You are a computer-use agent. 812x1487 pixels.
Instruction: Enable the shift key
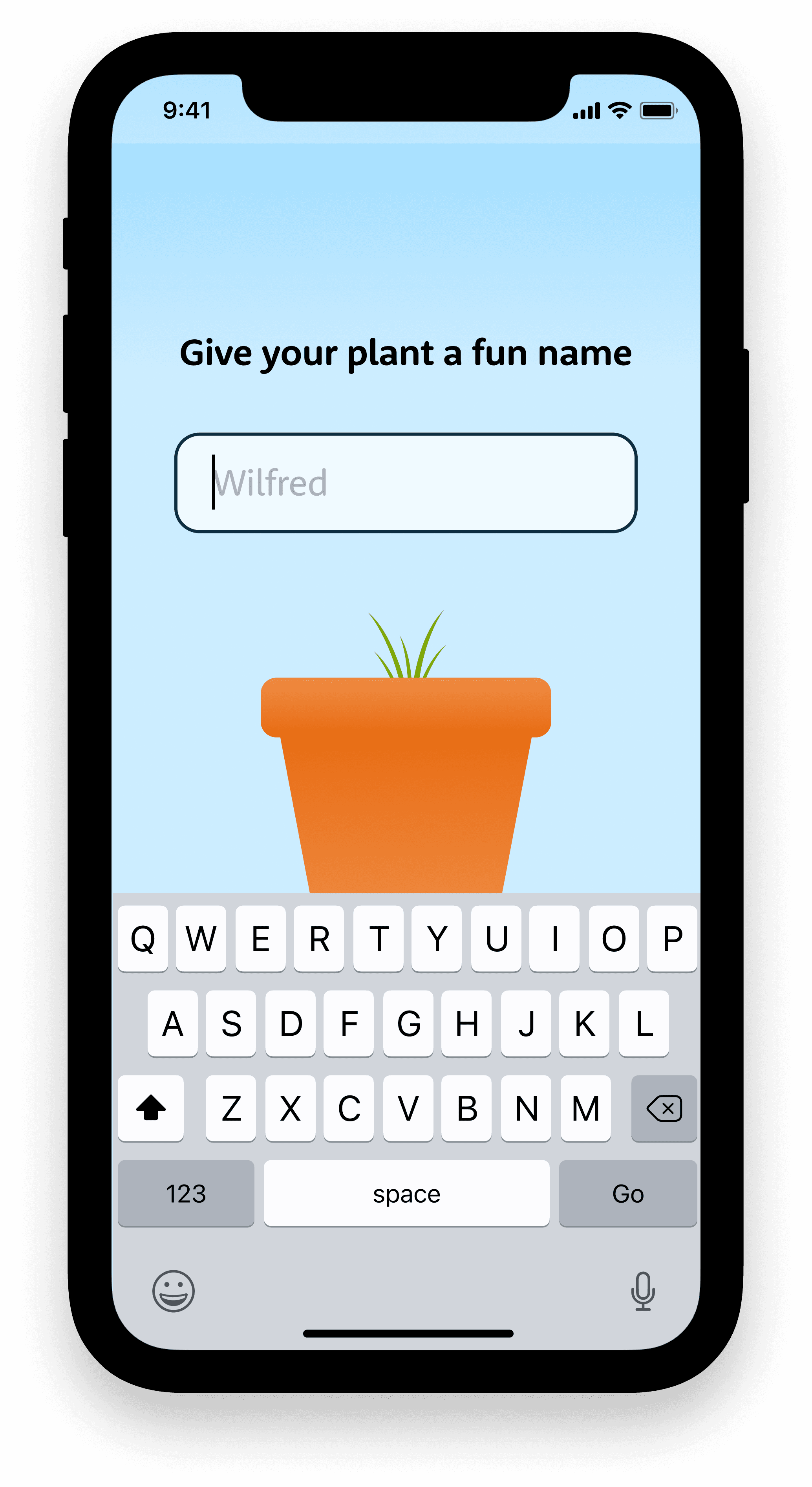(151, 1108)
